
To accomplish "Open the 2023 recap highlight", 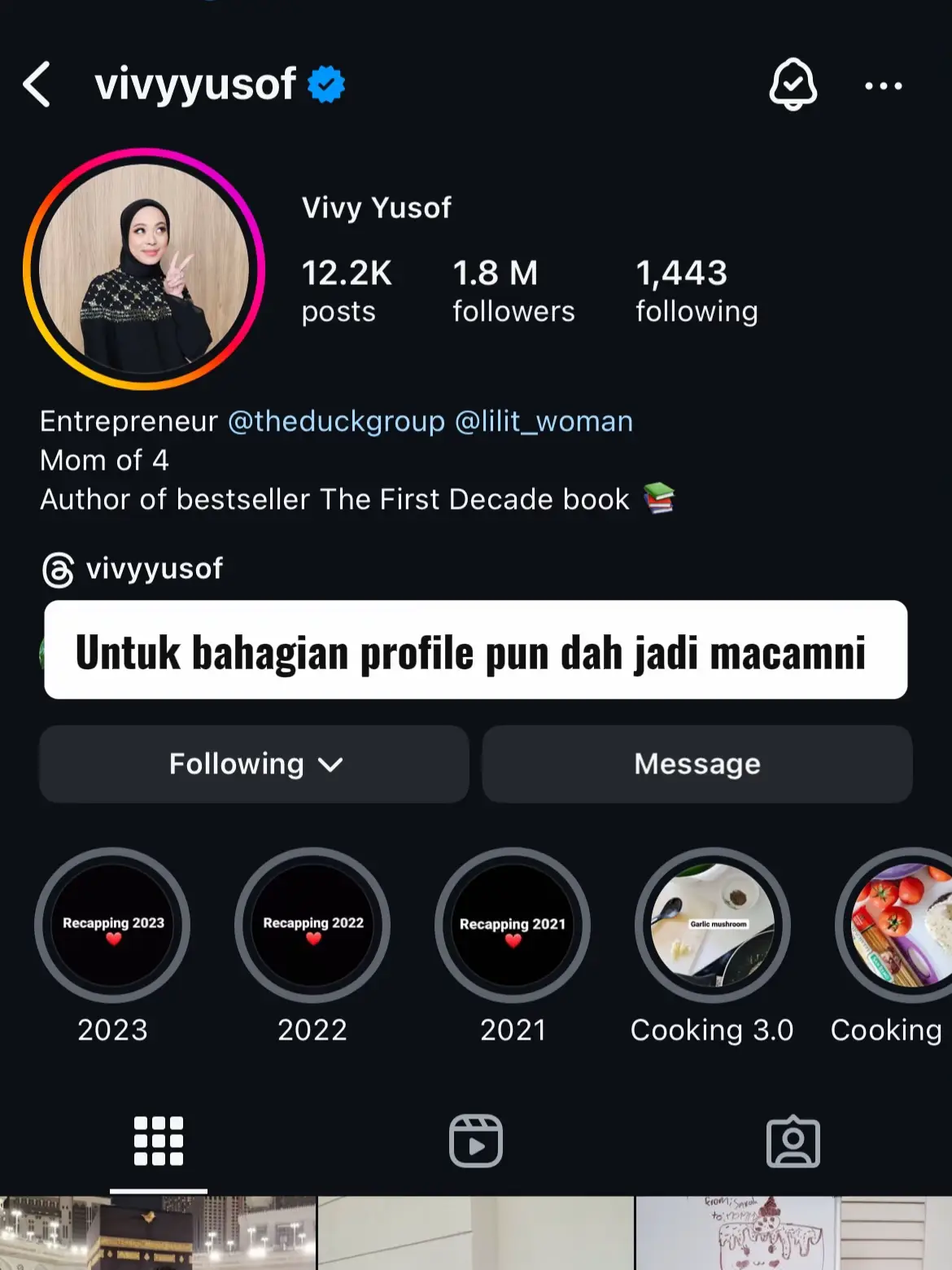I will 113,926.
